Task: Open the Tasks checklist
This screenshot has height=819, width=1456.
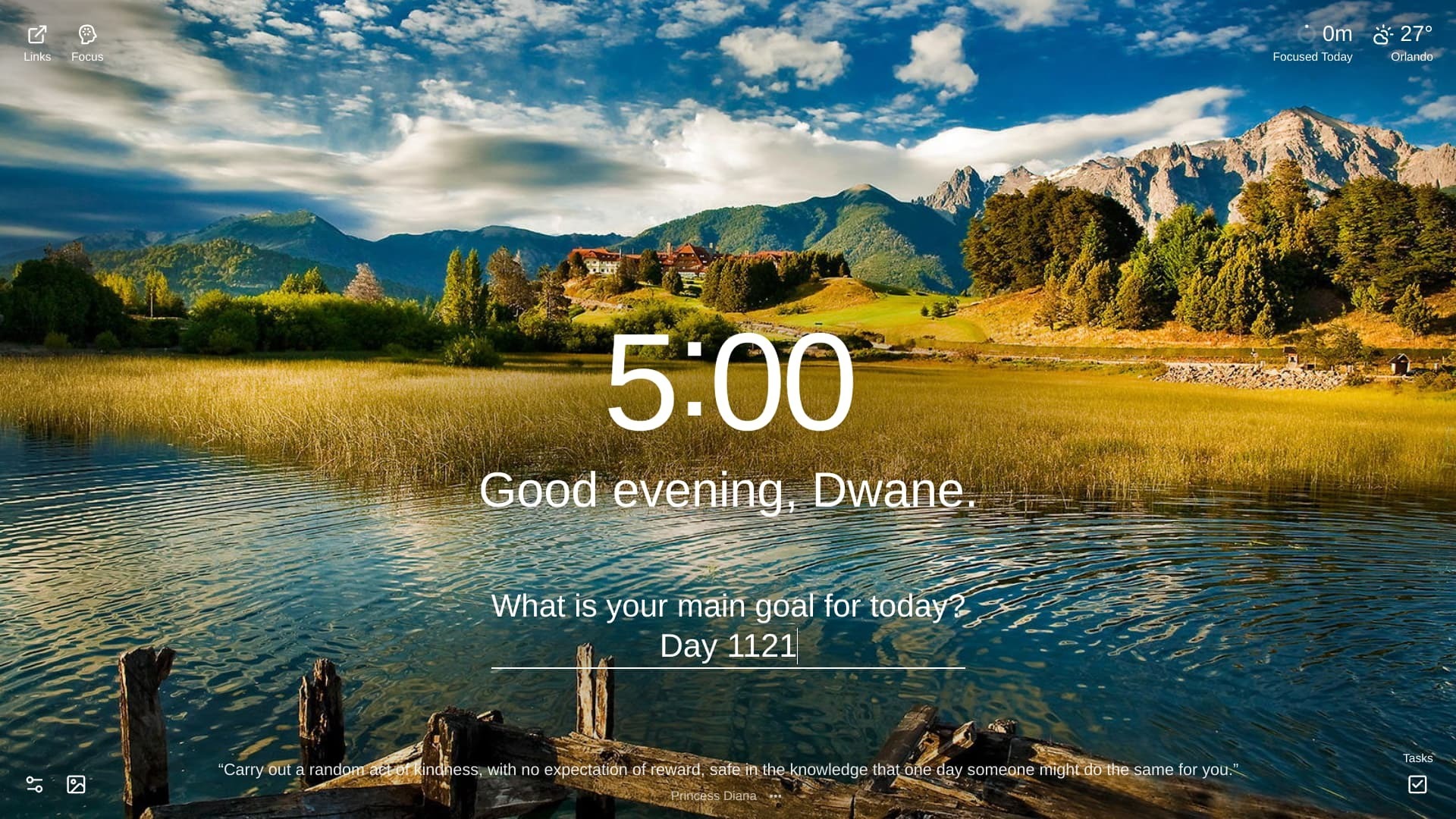Action: (x=1417, y=783)
